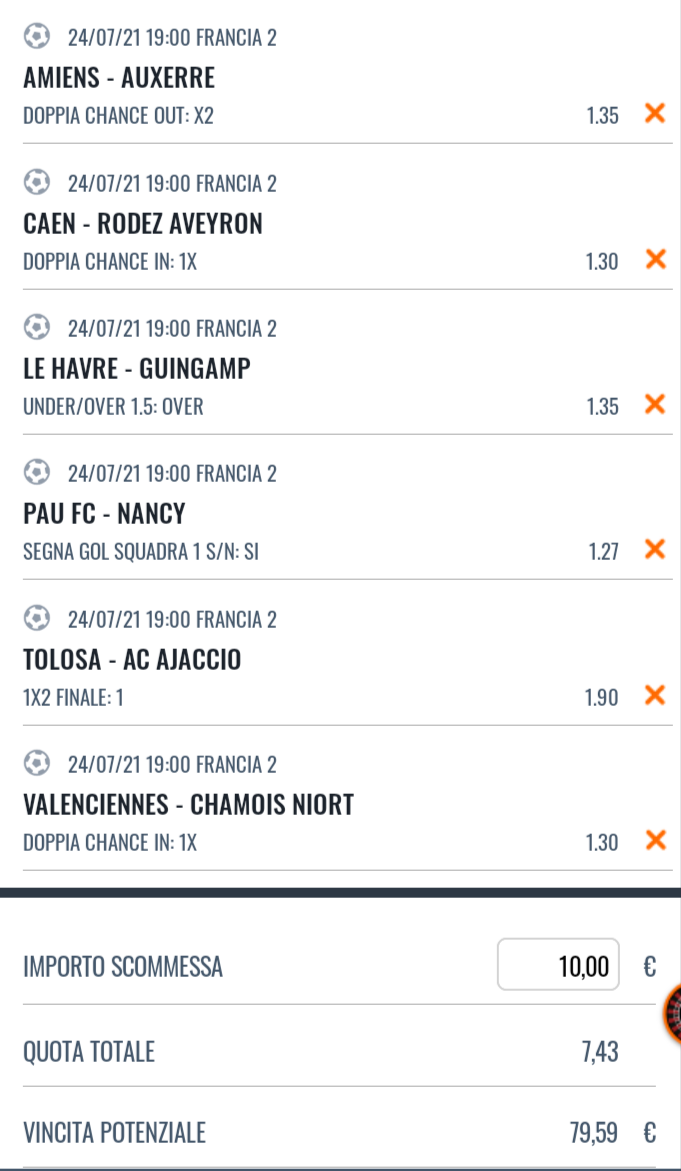Image resolution: width=681 pixels, height=1171 pixels.
Task: Remove Pau FC - Nancy from slip
Action: pos(655,550)
